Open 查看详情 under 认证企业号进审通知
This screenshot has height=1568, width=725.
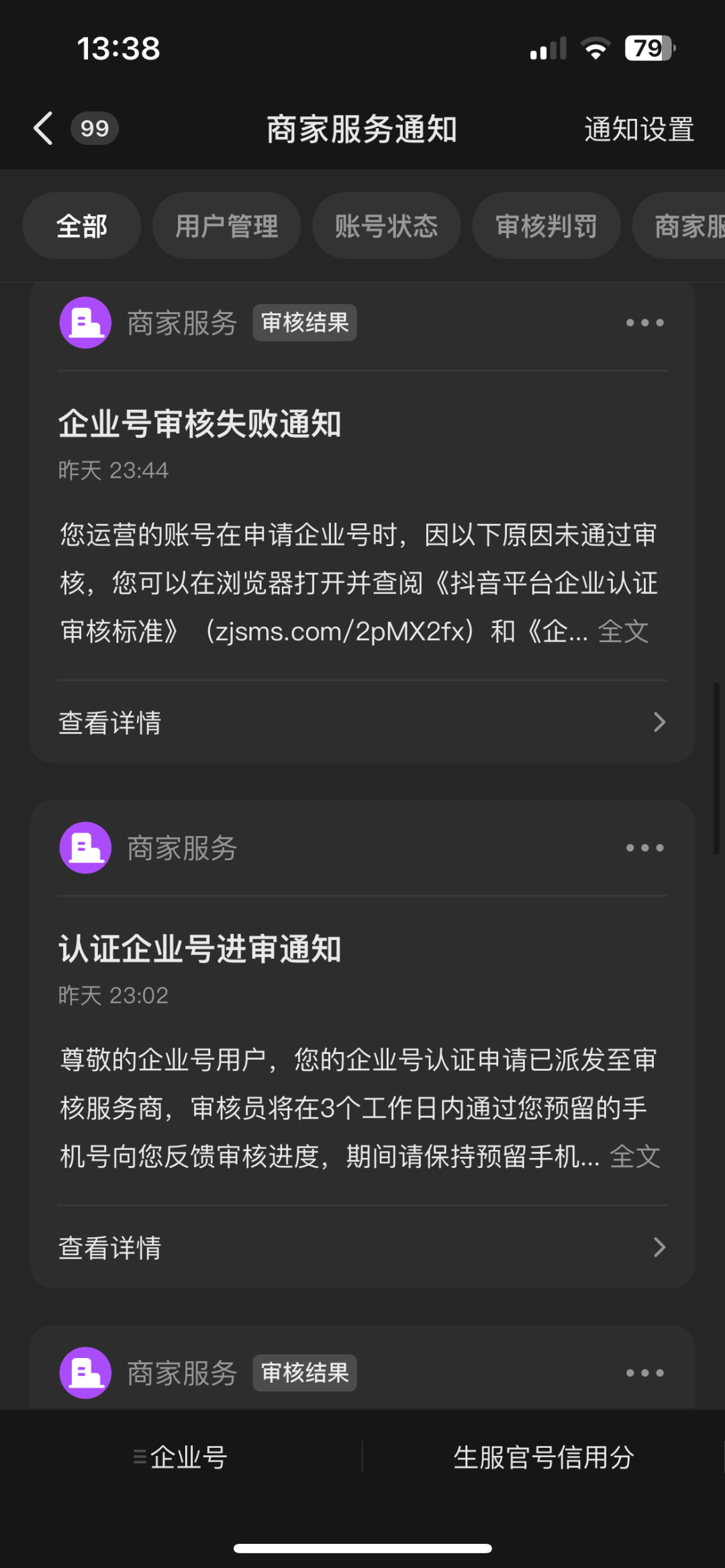click(x=362, y=1248)
